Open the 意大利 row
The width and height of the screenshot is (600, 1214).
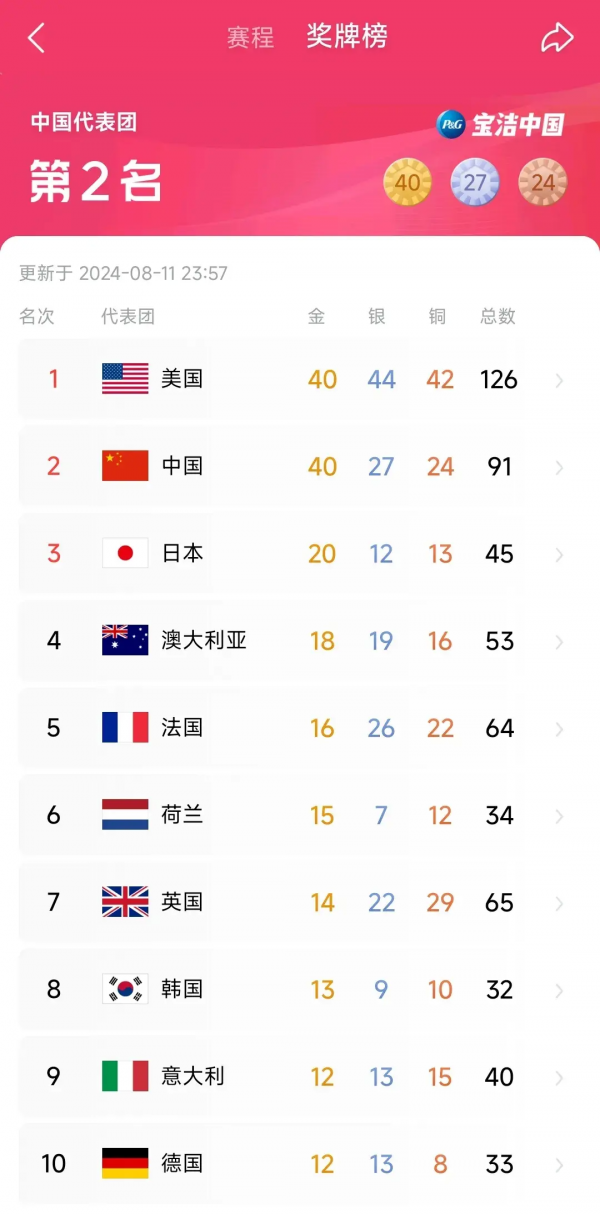(x=300, y=1076)
